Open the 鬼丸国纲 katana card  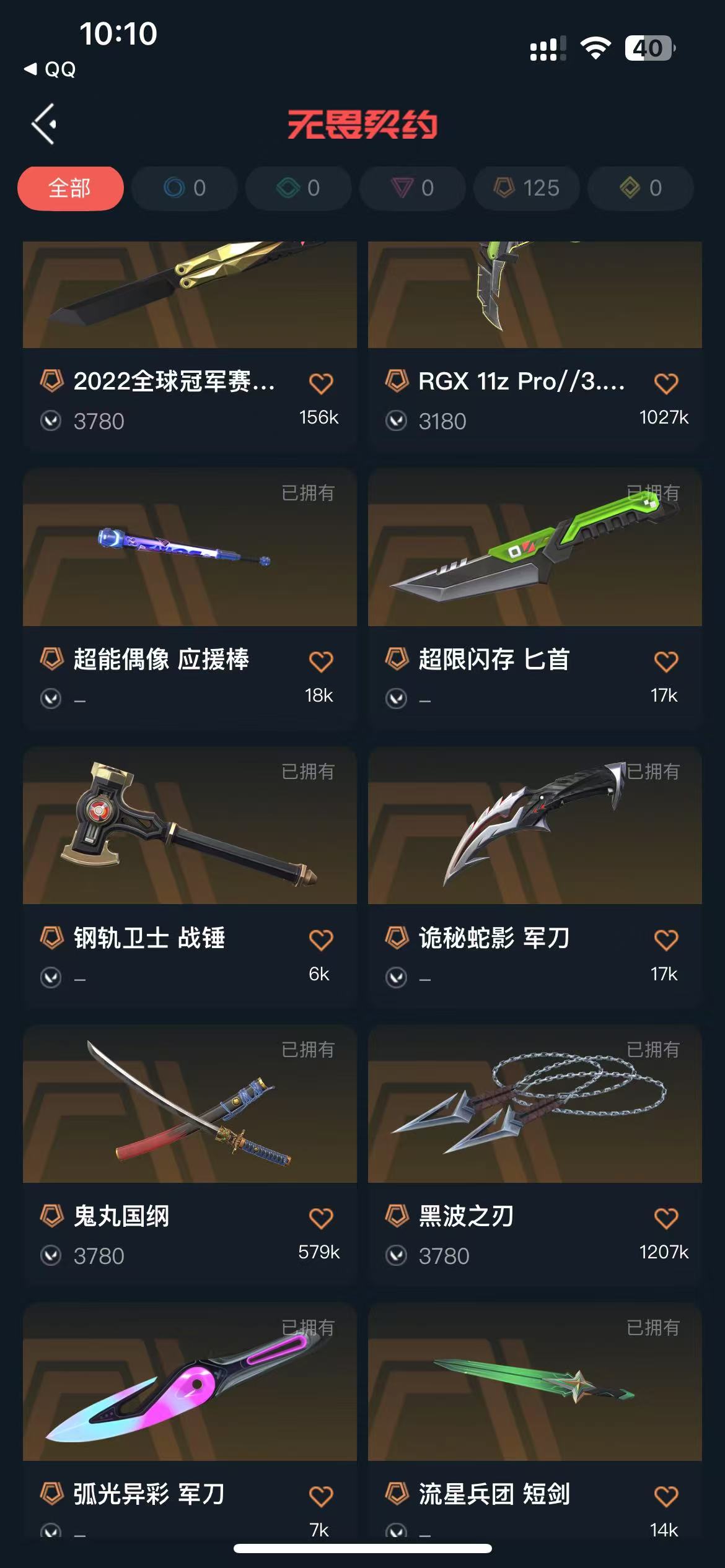(x=190, y=1108)
